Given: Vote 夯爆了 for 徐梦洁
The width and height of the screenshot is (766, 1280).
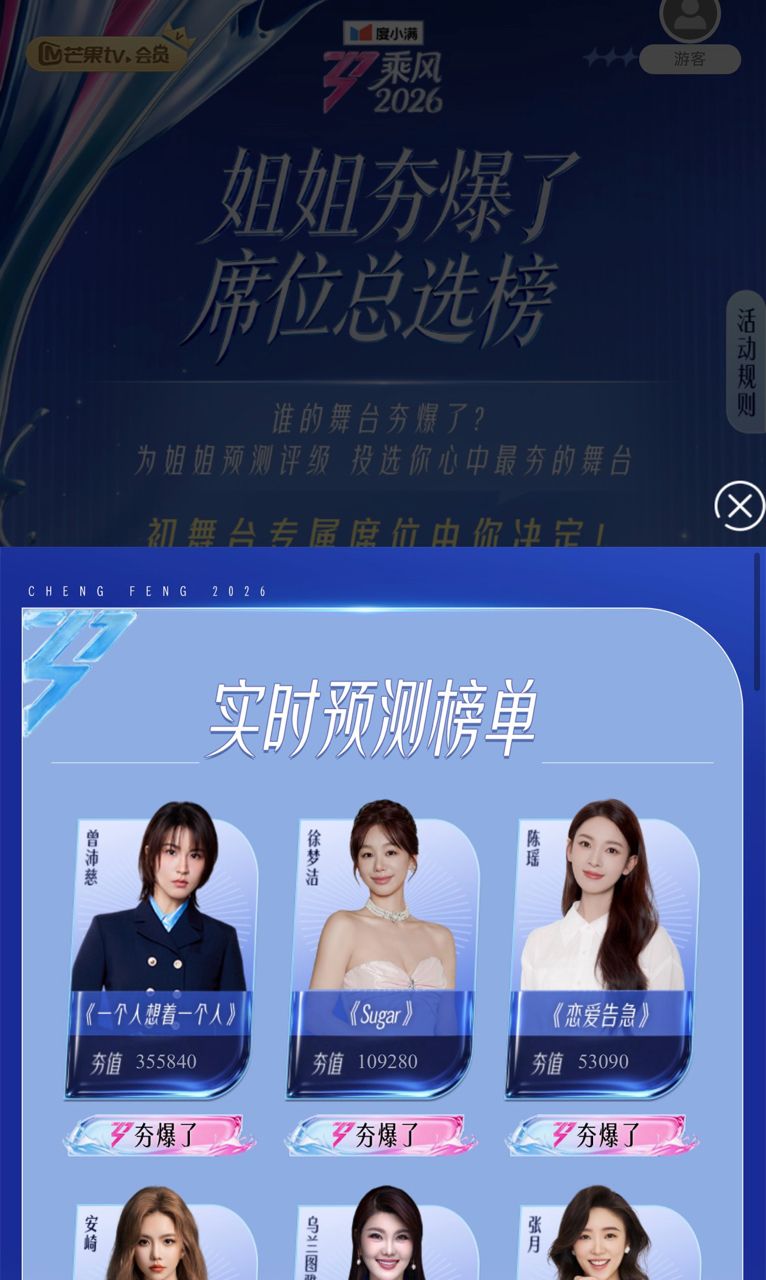Looking at the screenshot, I should [x=381, y=1135].
